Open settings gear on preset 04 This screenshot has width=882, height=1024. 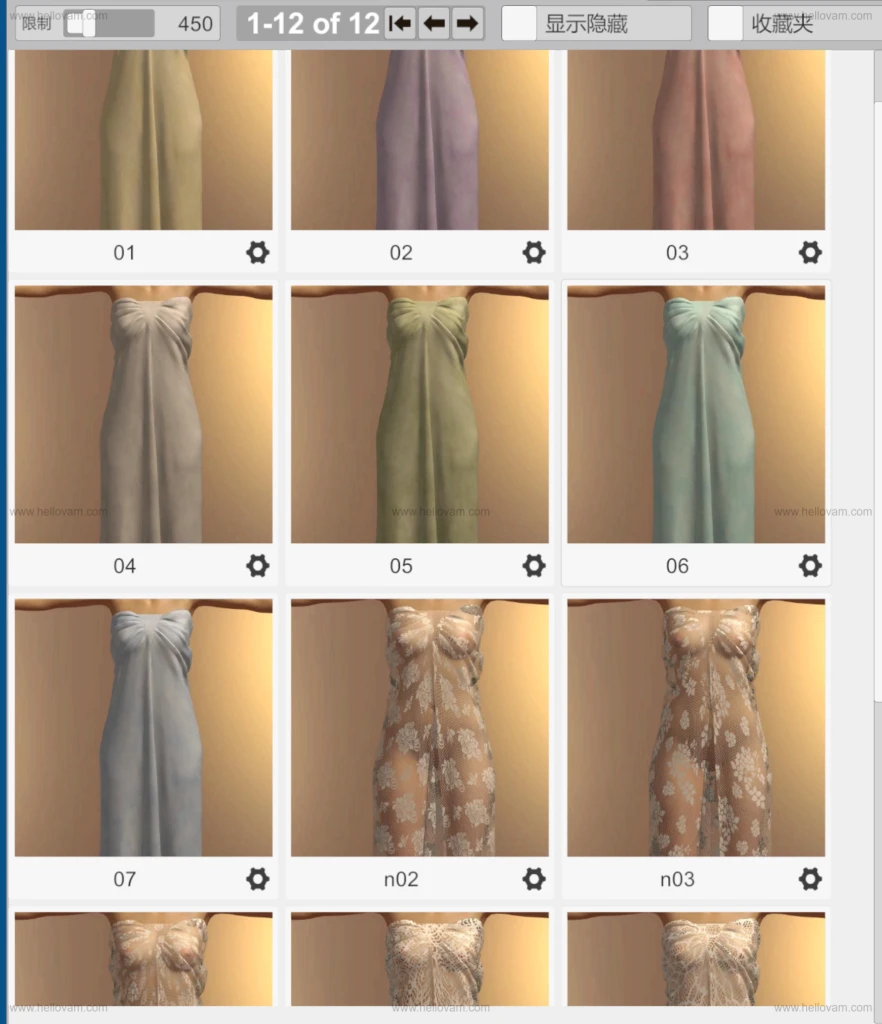click(258, 566)
